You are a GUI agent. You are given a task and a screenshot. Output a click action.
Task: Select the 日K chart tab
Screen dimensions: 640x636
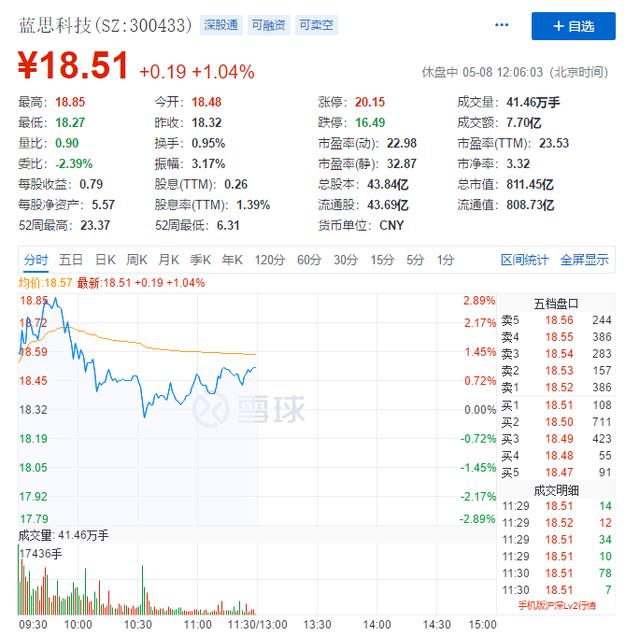point(105,260)
